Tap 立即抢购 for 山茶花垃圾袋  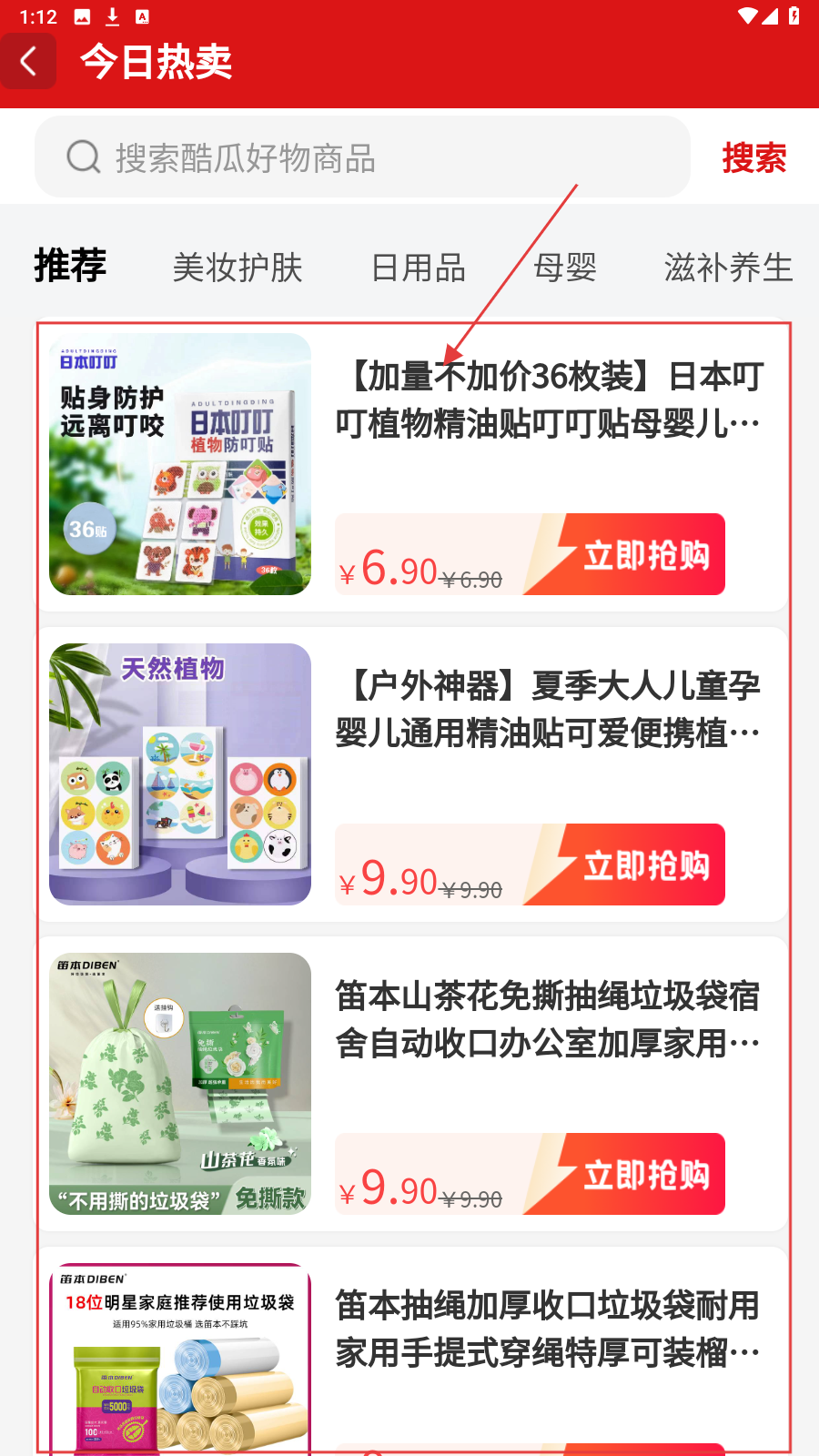coord(645,1175)
